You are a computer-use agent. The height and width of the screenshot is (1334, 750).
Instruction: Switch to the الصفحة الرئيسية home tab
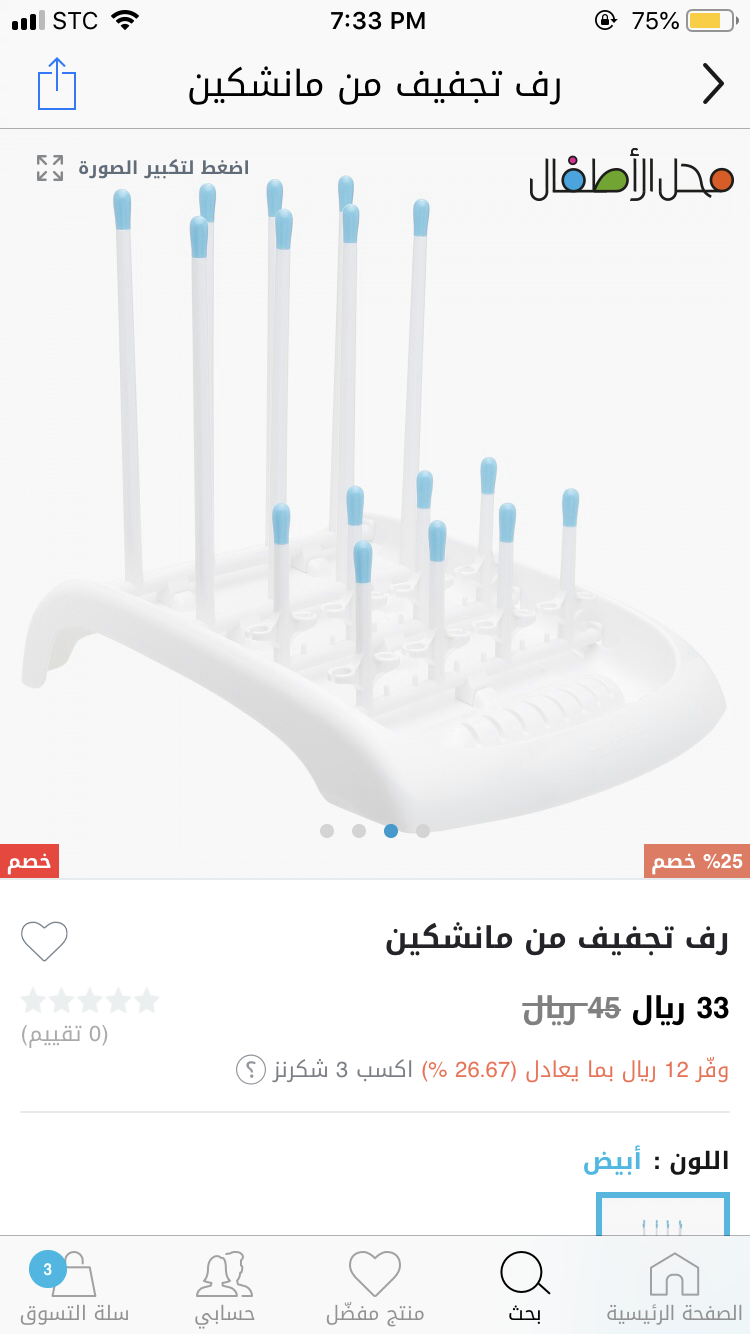pos(674,1288)
